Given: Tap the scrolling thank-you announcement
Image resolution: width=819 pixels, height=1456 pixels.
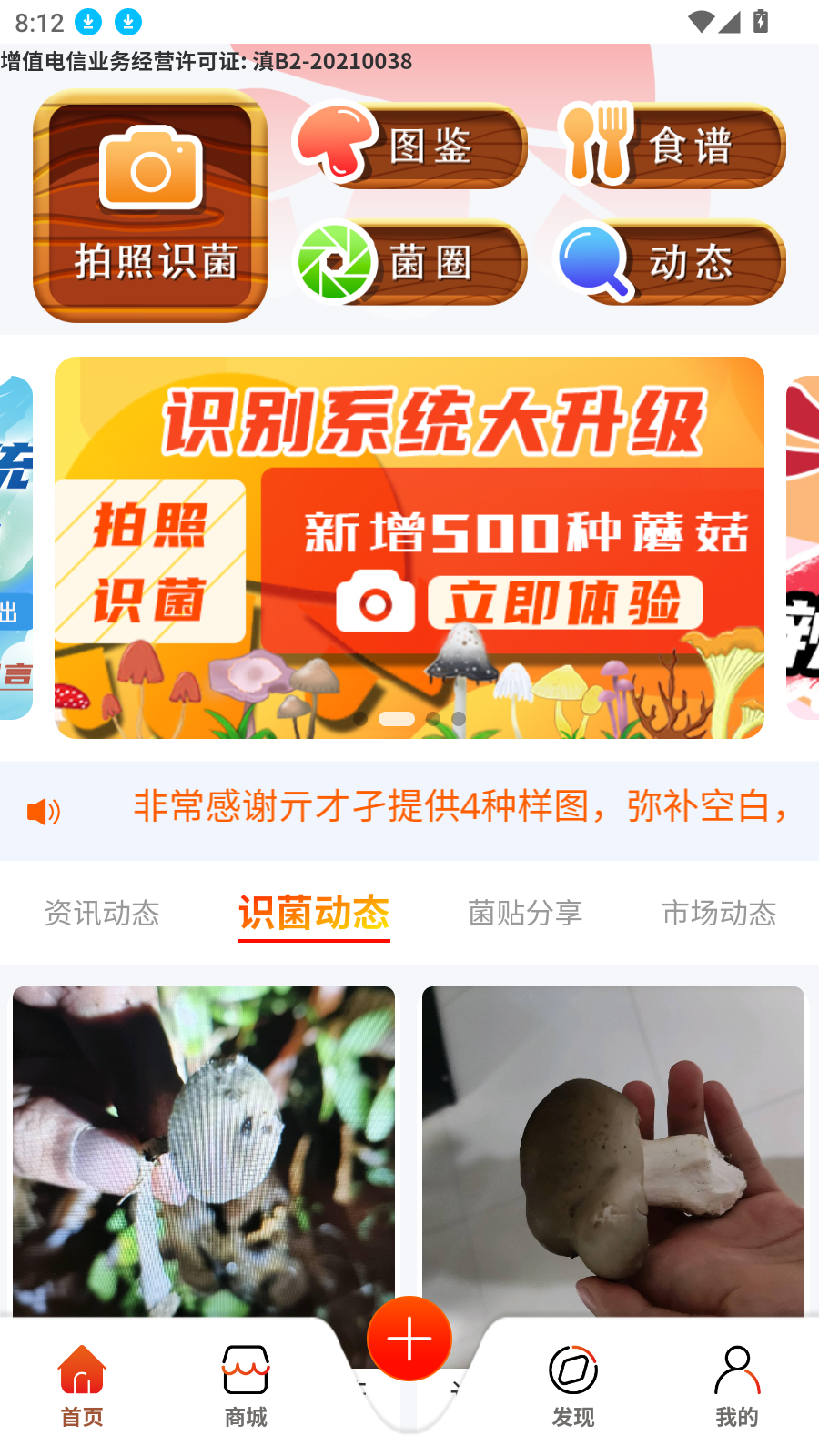Looking at the screenshot, I should [x=460, y=807].
